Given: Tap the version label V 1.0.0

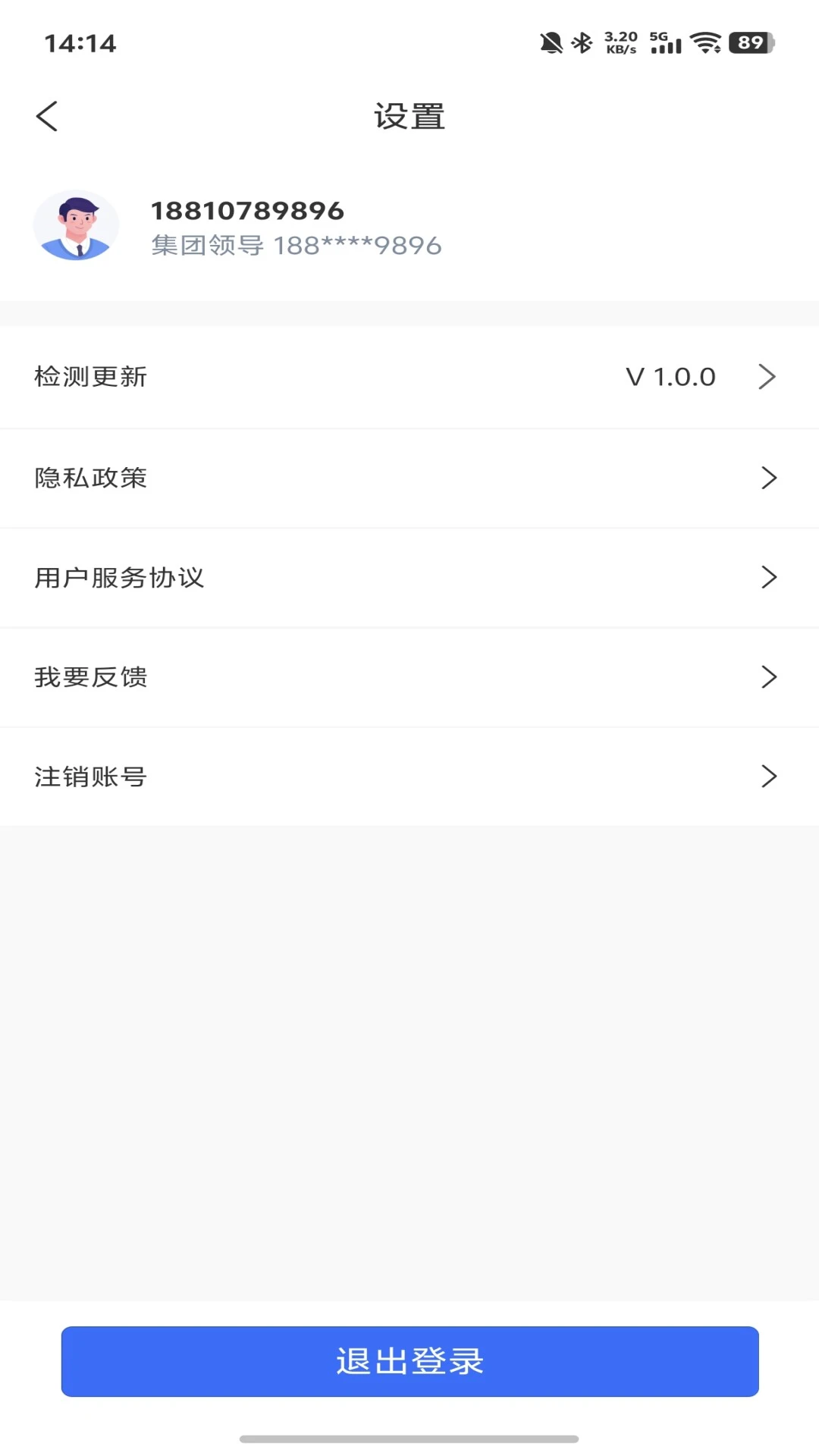Looking at the screenshot, I should coord(672,376).
